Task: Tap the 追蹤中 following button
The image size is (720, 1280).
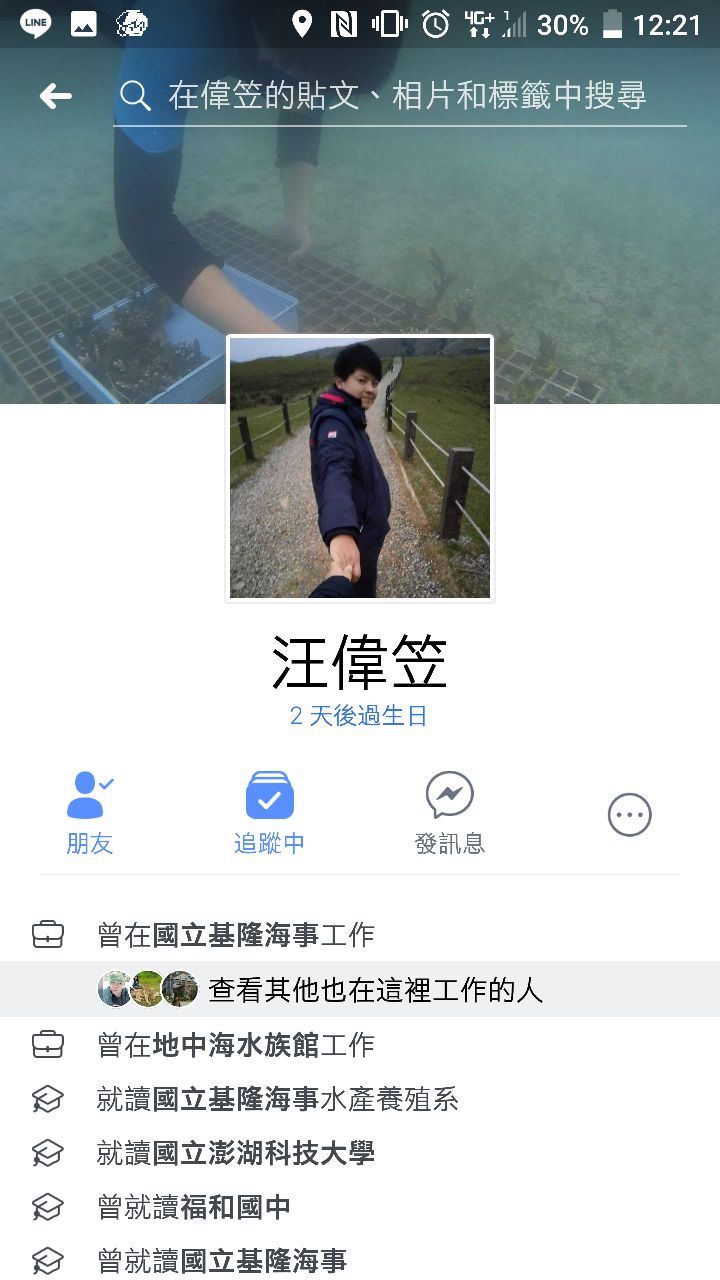Action: click(x=269, y=813)
